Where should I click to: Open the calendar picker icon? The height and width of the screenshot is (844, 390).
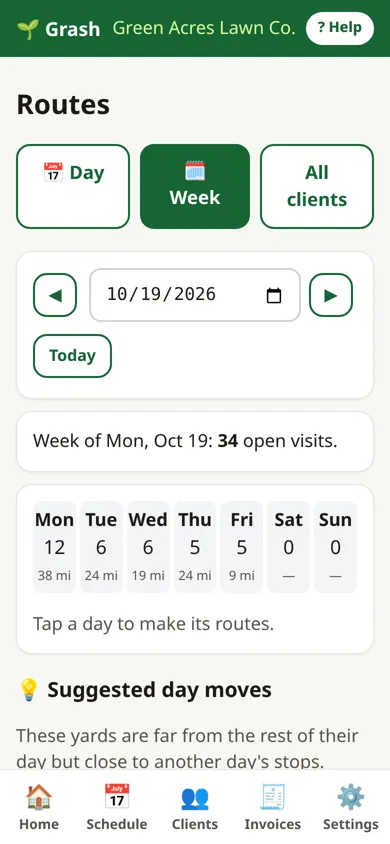pos(274,295)
